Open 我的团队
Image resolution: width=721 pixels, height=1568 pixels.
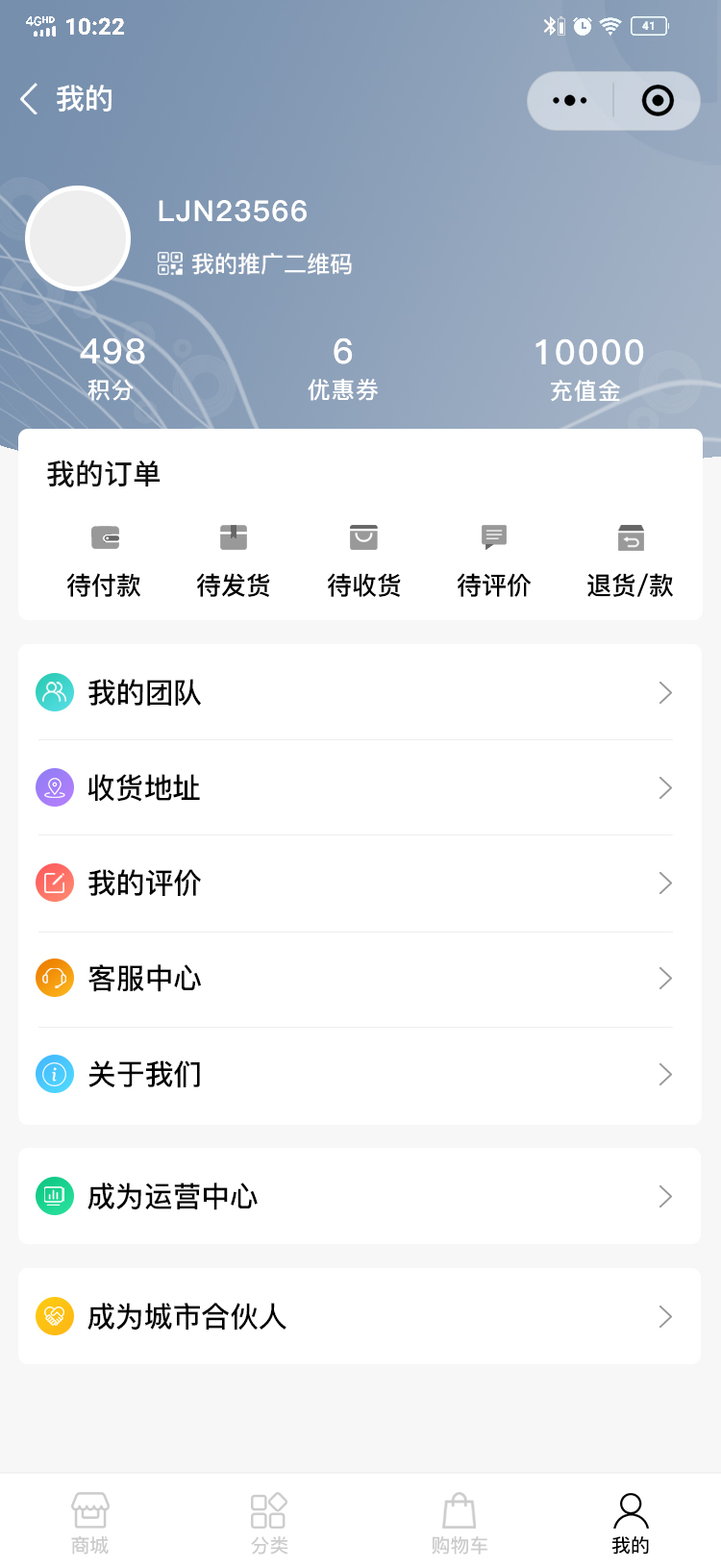(x=356, y=692)
